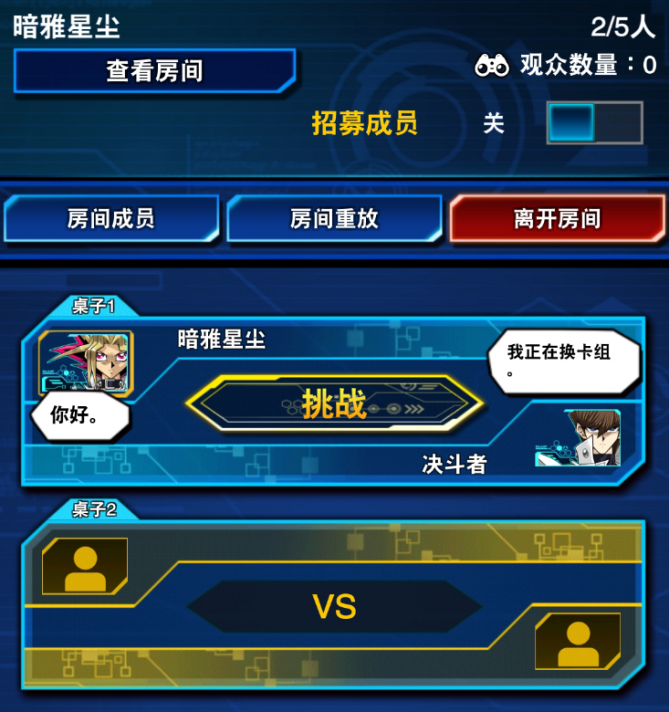Tap 离开房间 to leave the room
The width and height of the screenshot is (669, 712).
pos(557,219)
